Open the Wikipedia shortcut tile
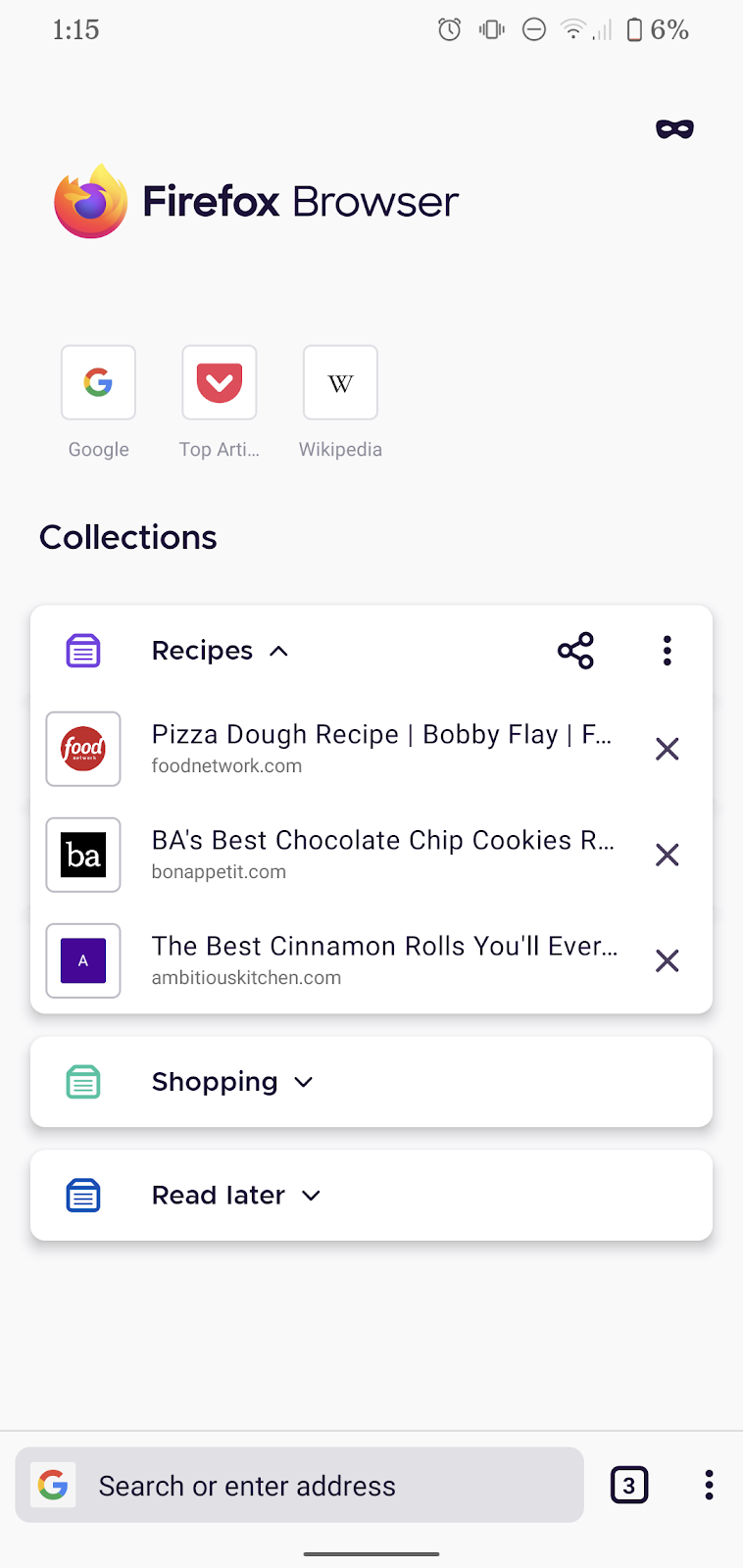 tap(340, 382)
